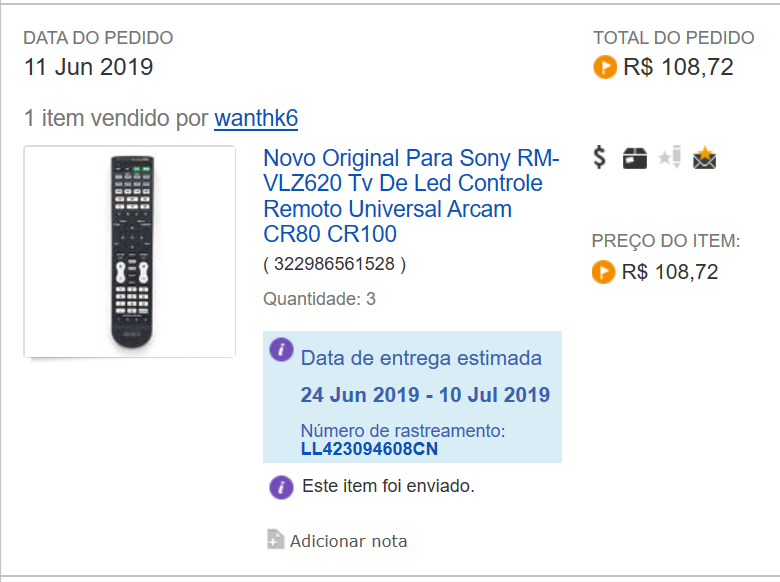
Task: Select Adicionar nota to add a note
Action: click(x=347, y=541)
